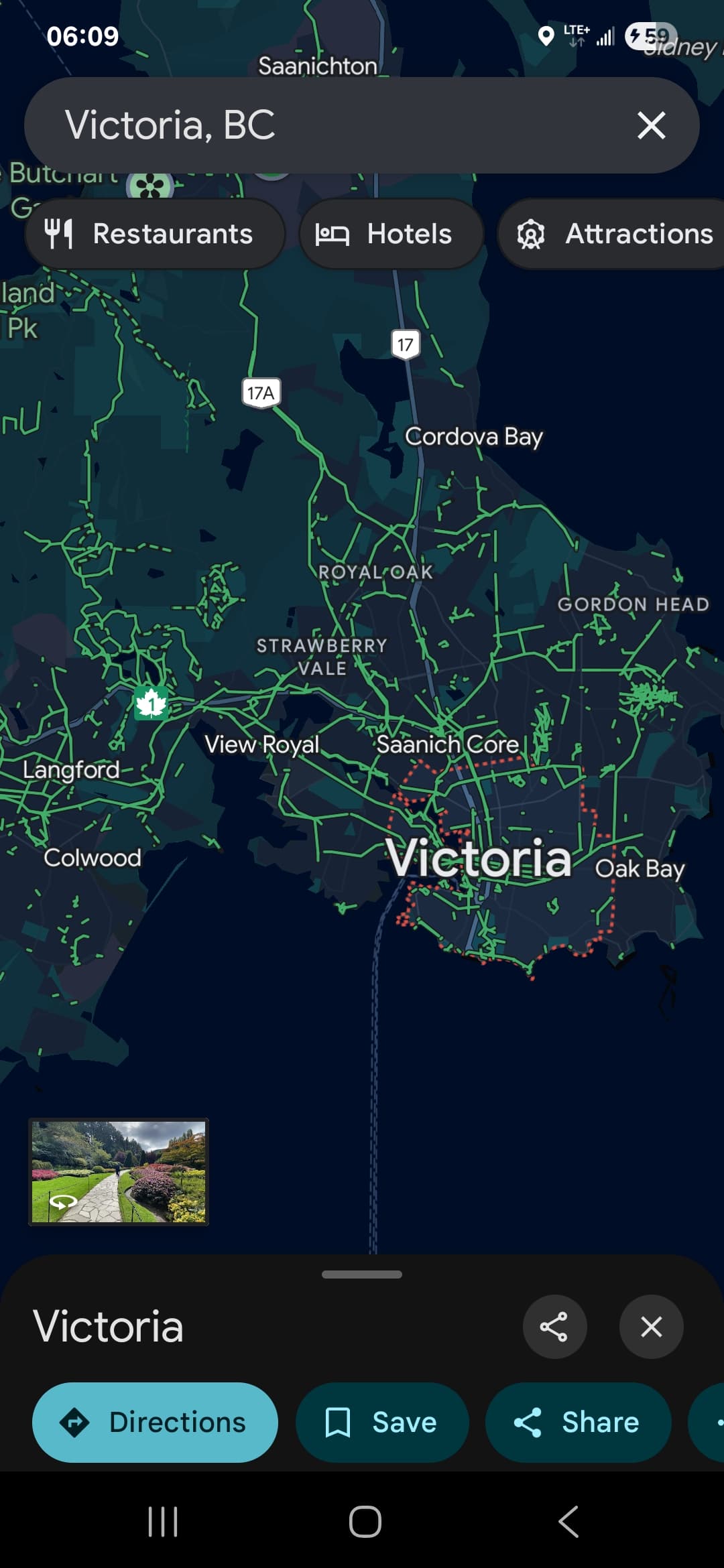The image size is (724, 1568).
Task: Expand the place sheet drag handle
Action: (x=362, y=1275)
